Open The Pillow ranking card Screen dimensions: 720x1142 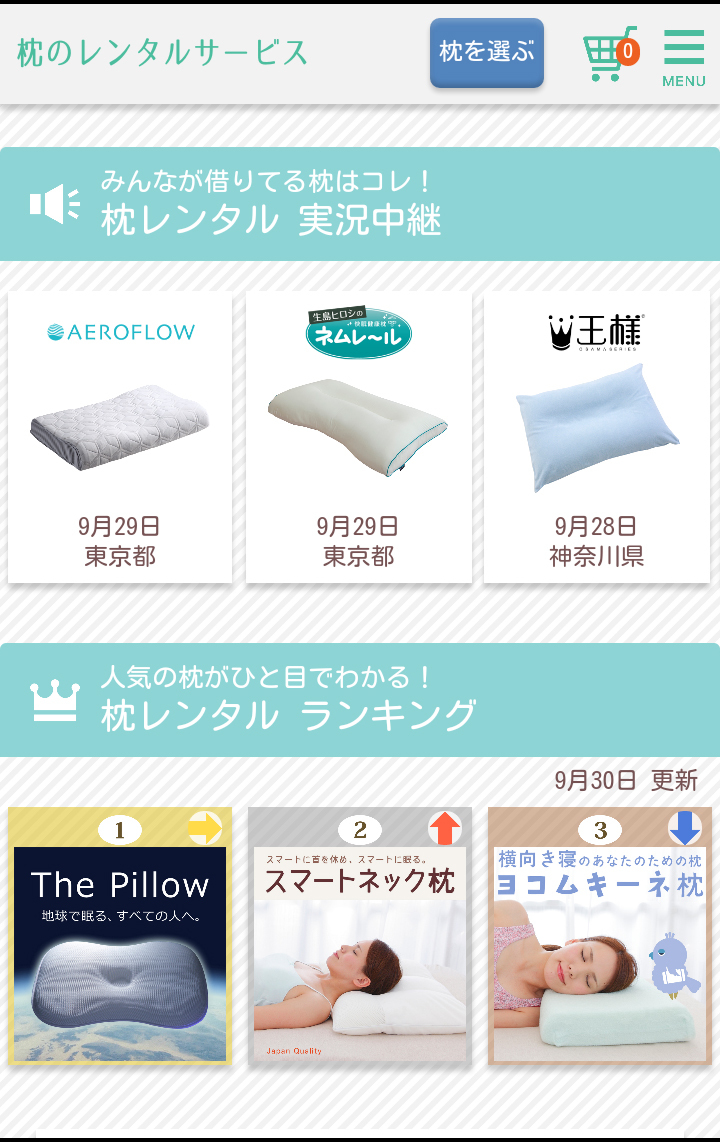coord(120,950)
